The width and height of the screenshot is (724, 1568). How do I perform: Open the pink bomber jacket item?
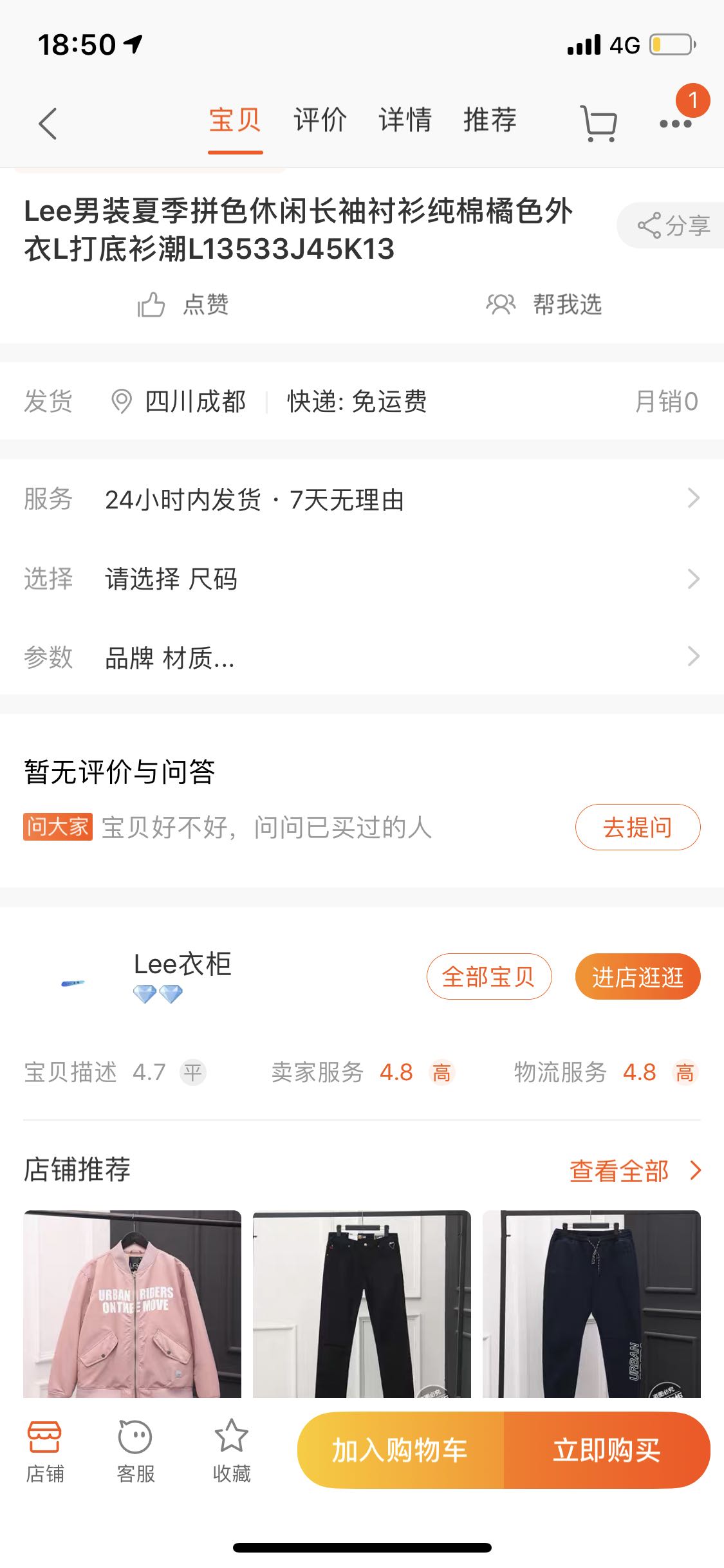pos(133,1303)
